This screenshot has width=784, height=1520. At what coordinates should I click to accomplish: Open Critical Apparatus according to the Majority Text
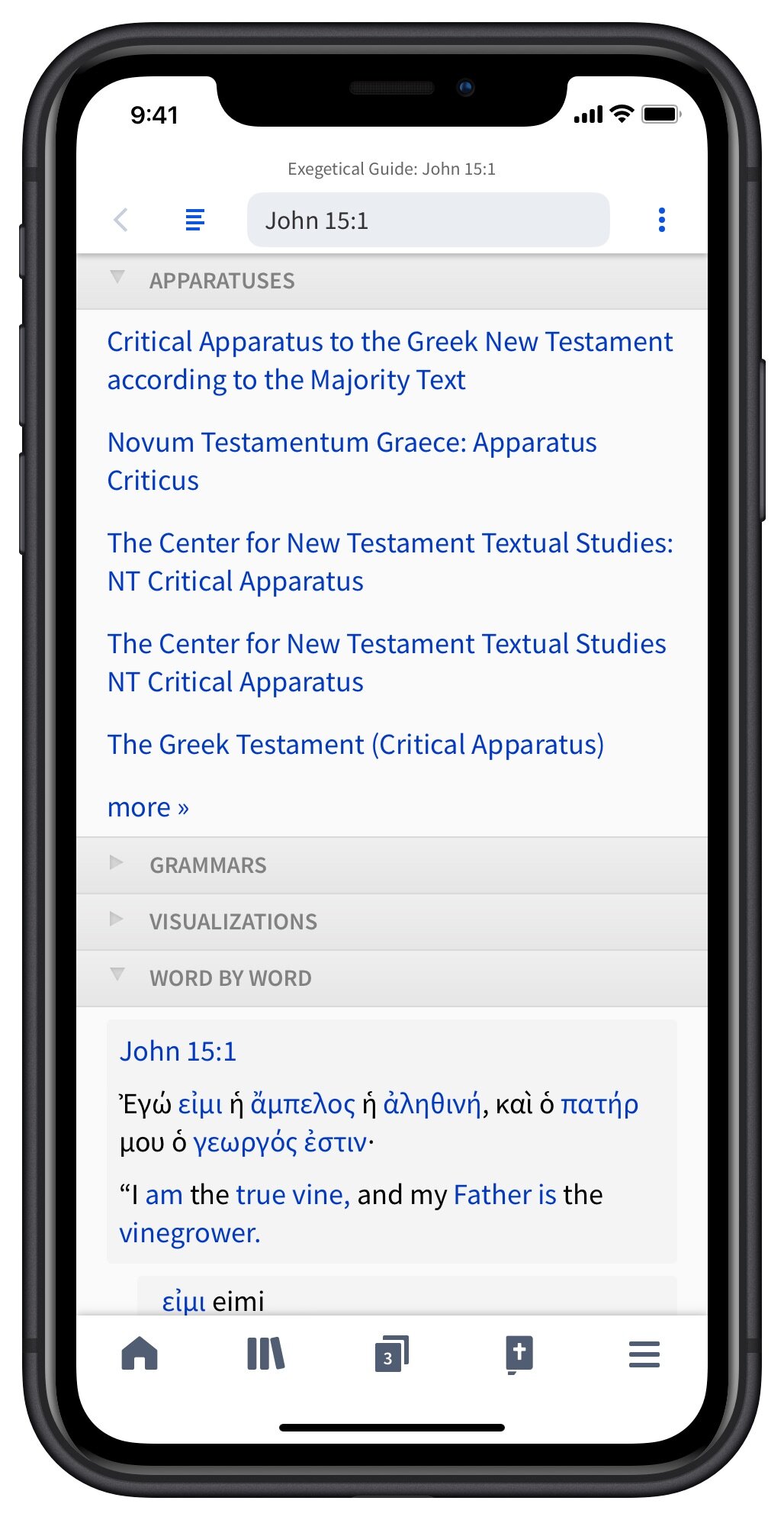(x=390, y=360)
